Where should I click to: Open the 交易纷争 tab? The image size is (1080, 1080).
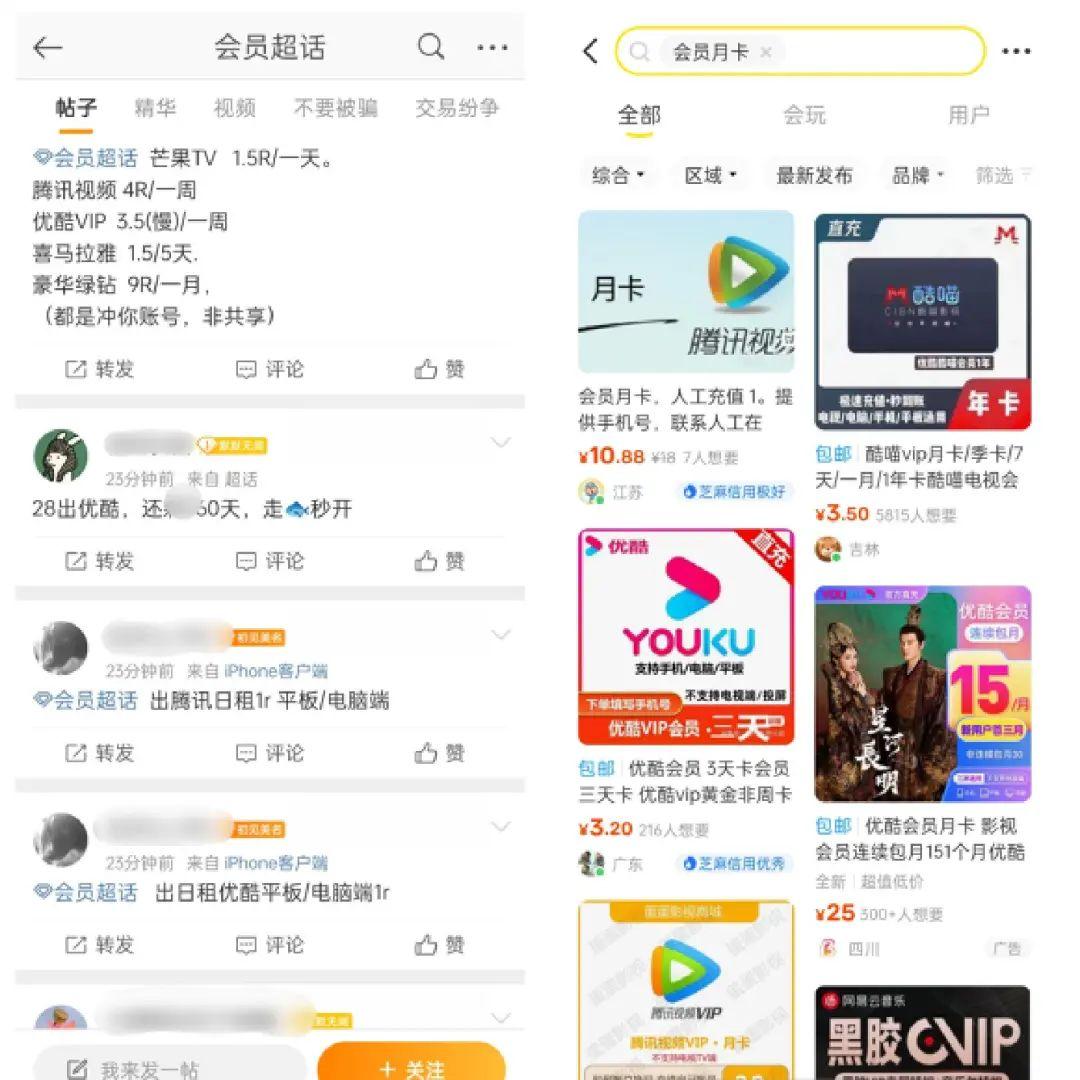point(456,108)
